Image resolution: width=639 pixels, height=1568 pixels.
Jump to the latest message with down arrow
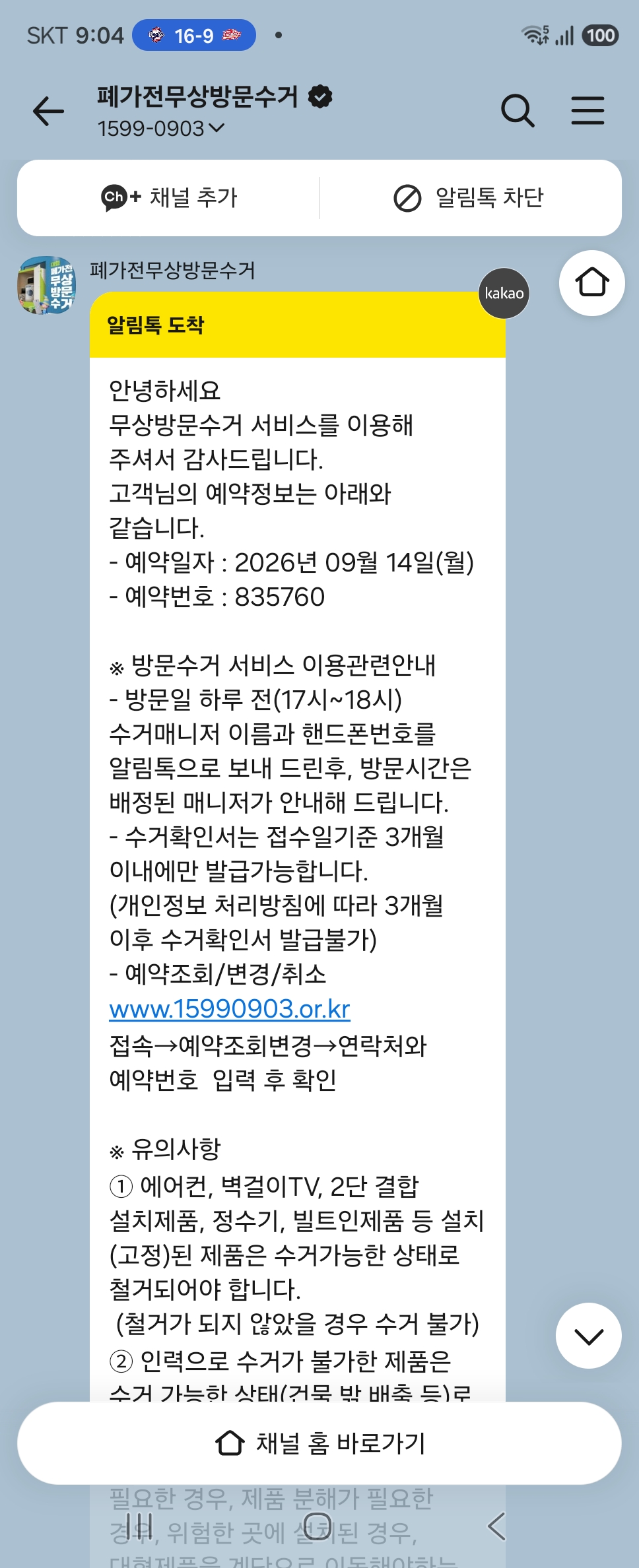pos(589,1336)
